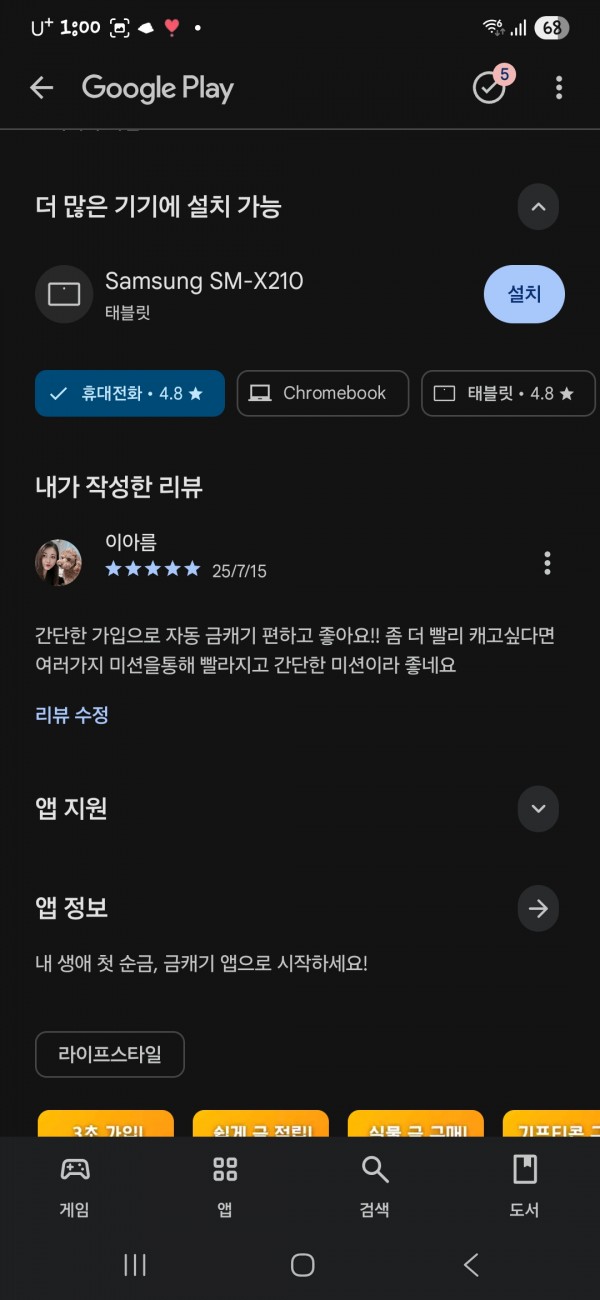Switch to the 검색 tab
Image resolution: width=600 pixels, height=1300 pixels.
pos(375,1187)
